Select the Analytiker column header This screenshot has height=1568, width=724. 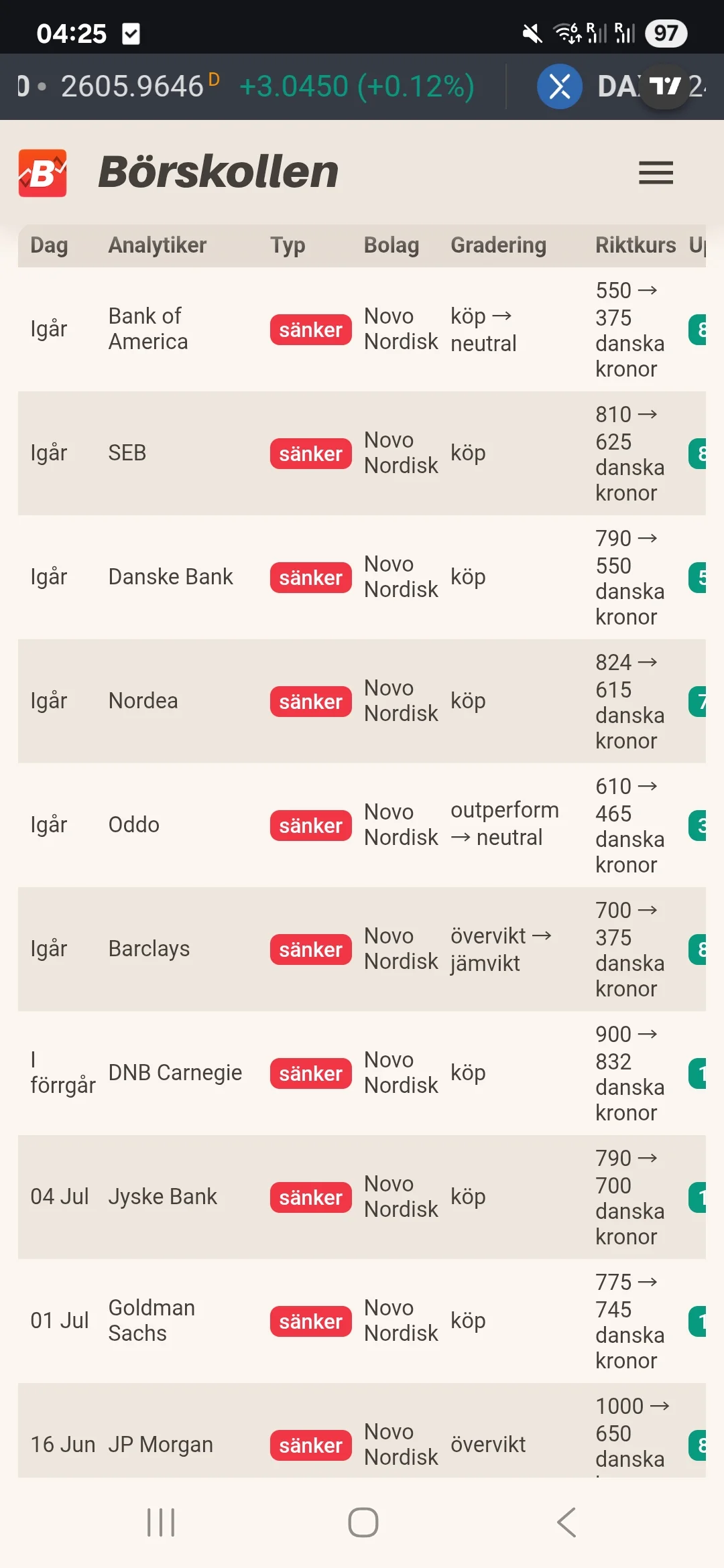click(x=158, y=245)
